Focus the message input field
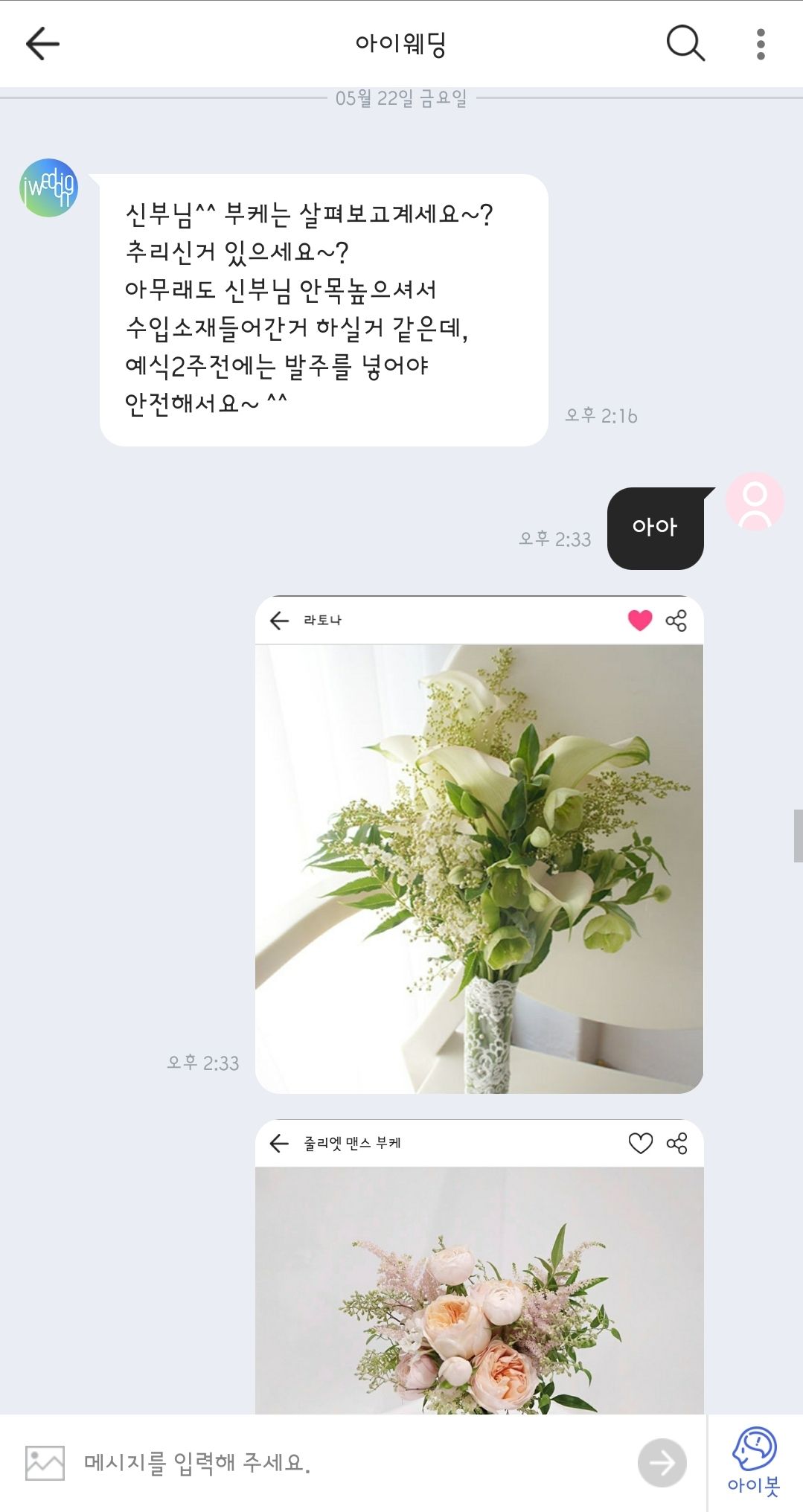Screen dimensions: 803x1512 (350, 1463)
